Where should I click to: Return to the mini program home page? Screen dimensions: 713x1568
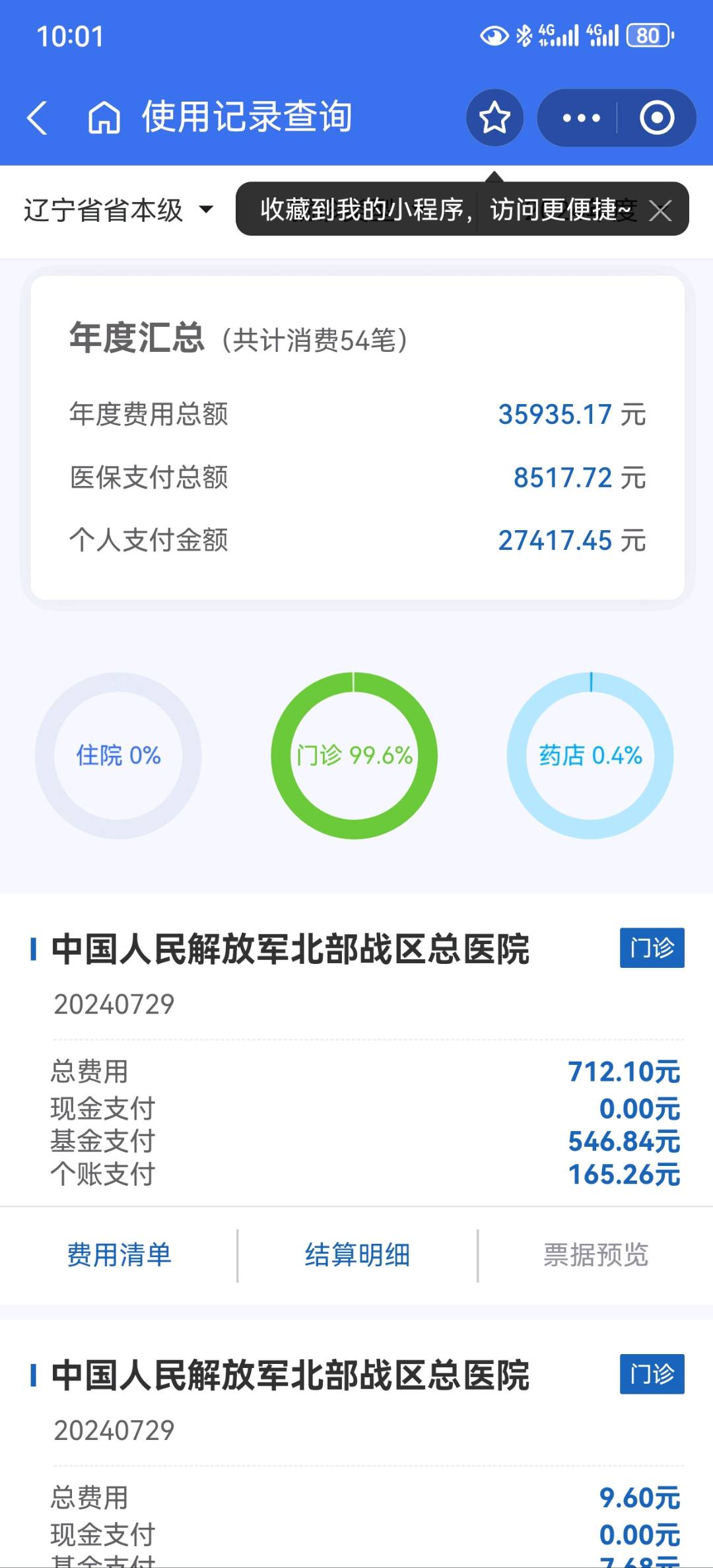(104, 118)
